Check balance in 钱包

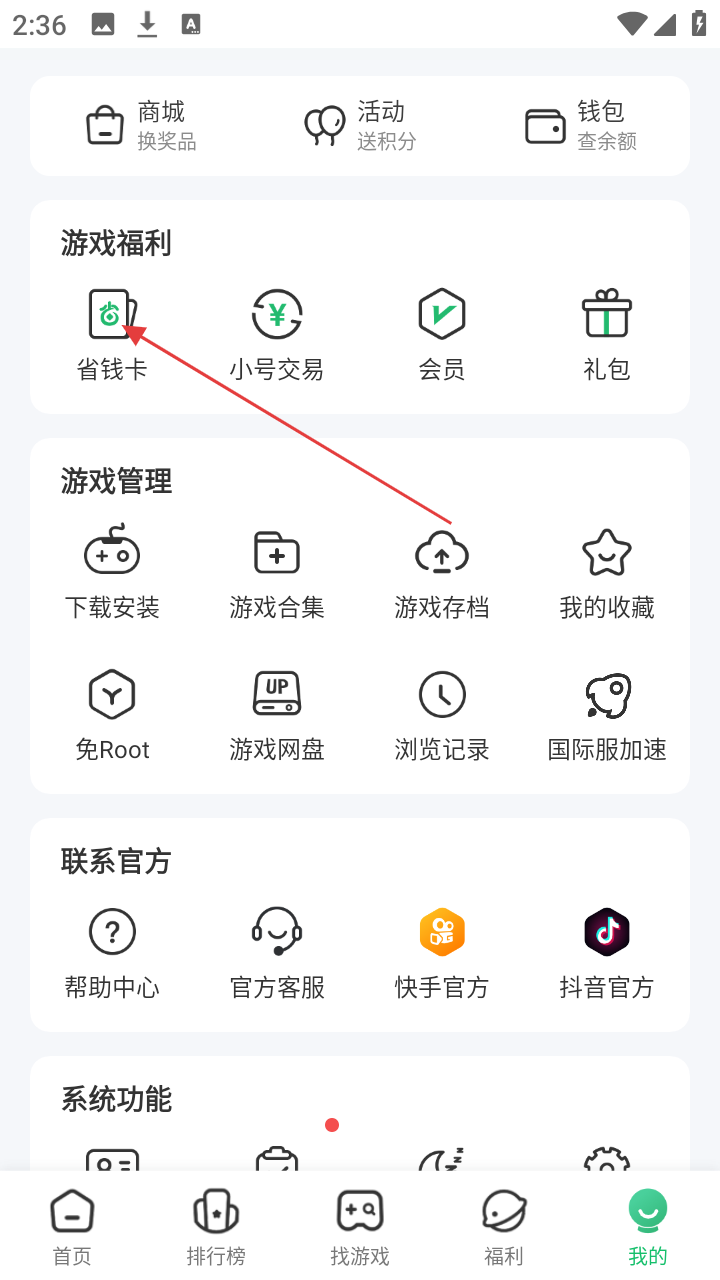581,126
